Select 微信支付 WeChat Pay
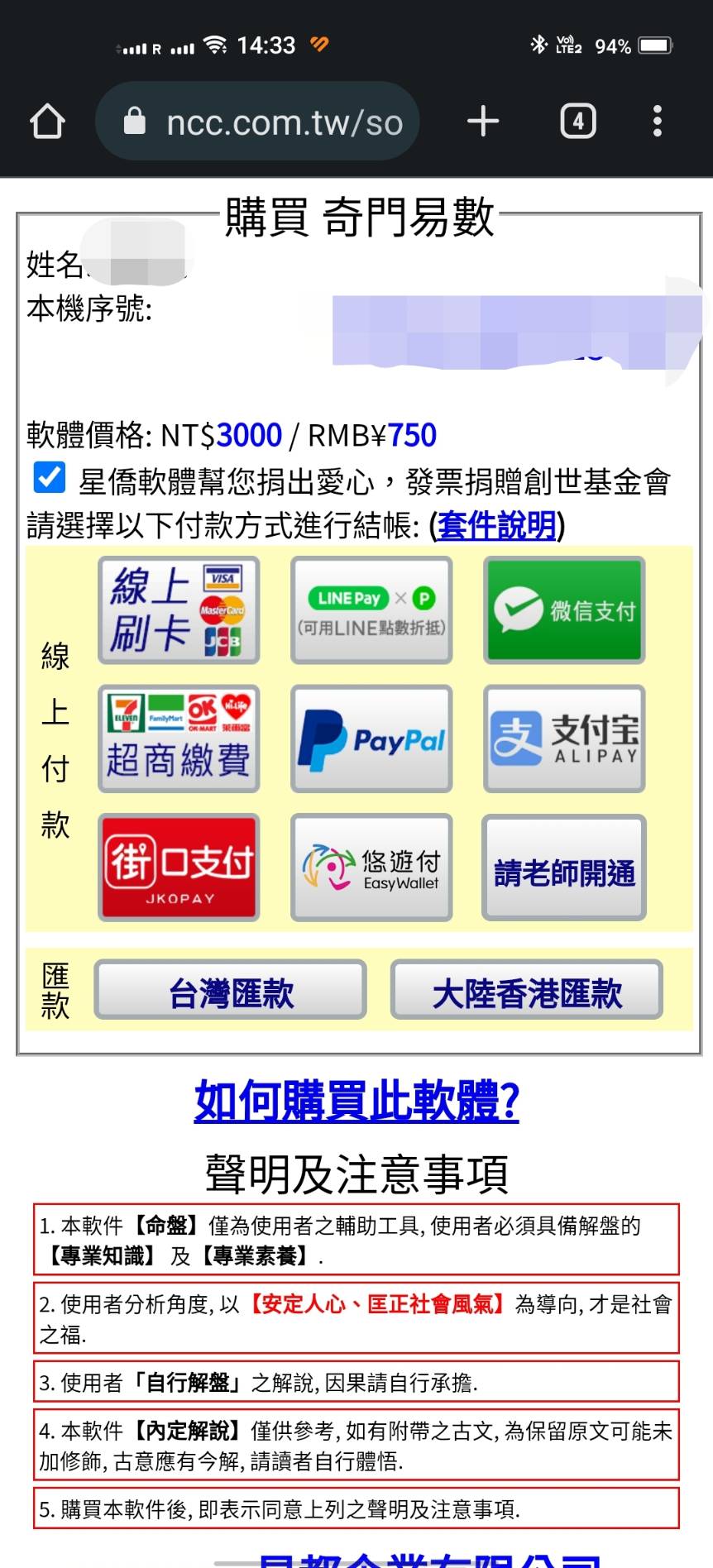713x1568 pixels. coord(564,610)
